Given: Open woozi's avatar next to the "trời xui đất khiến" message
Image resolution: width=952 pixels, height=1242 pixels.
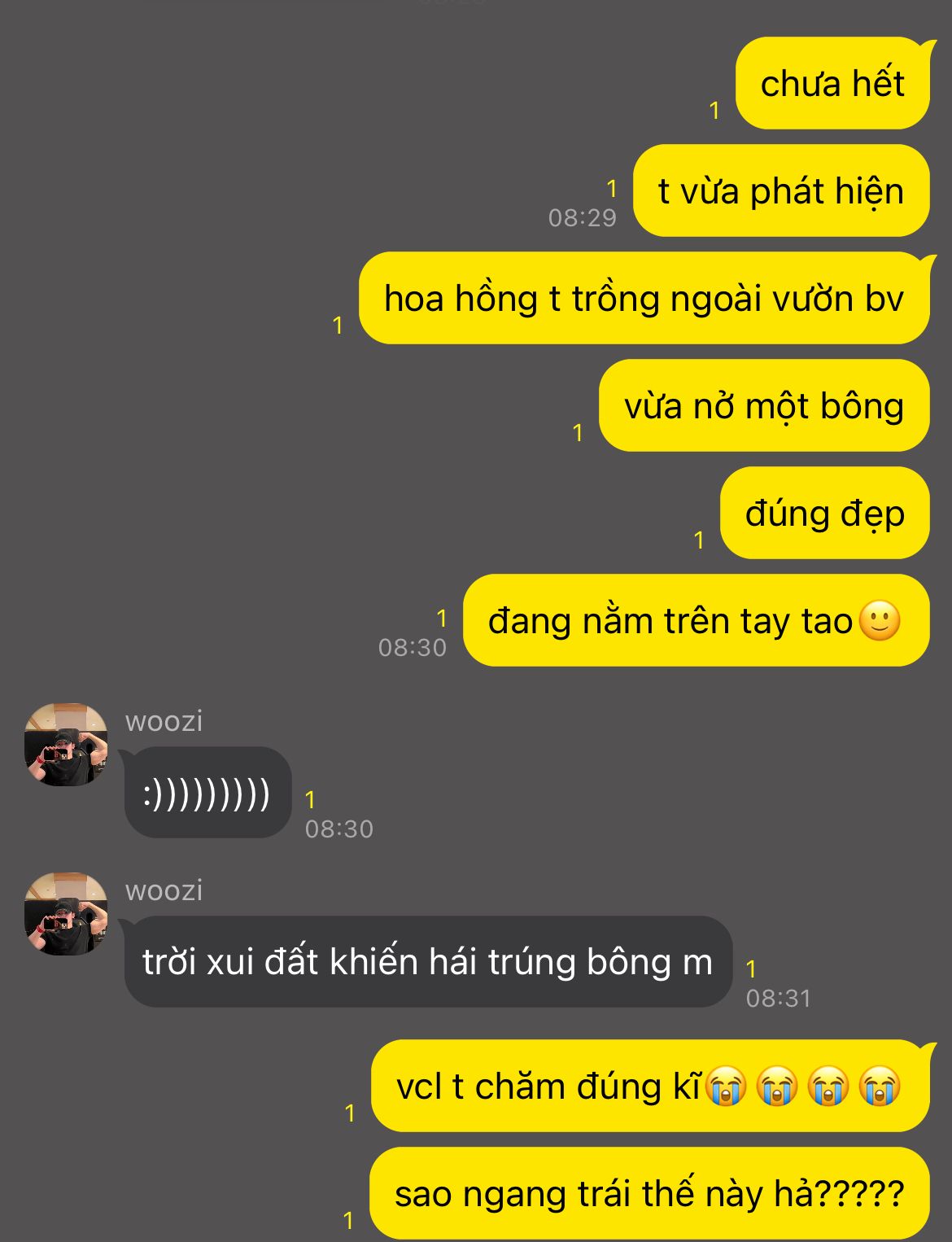Looking at the screenshot, I should [x=67, y=914].
